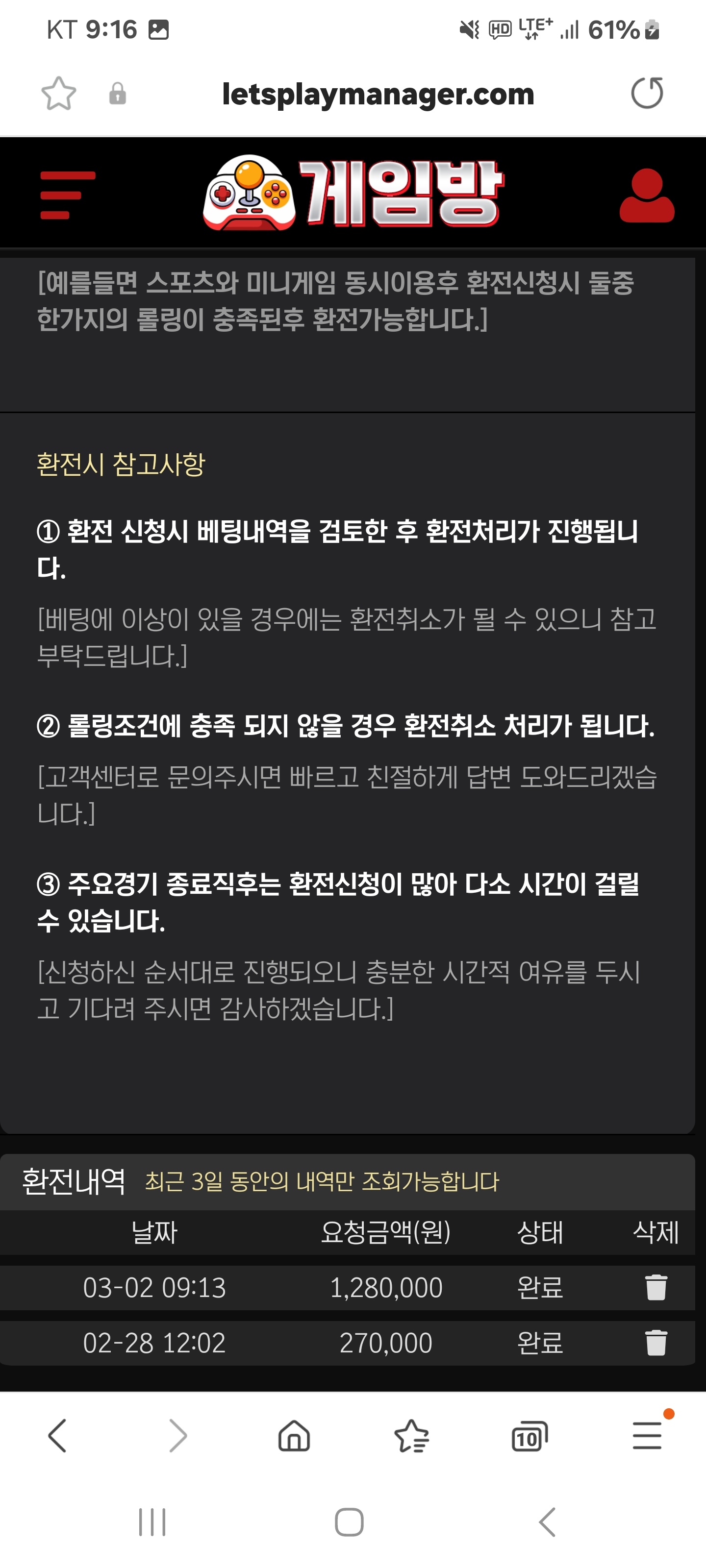This screenshot has height=1568, width=706.
Task: Go to the browser home page
Action: (294, 1436)
